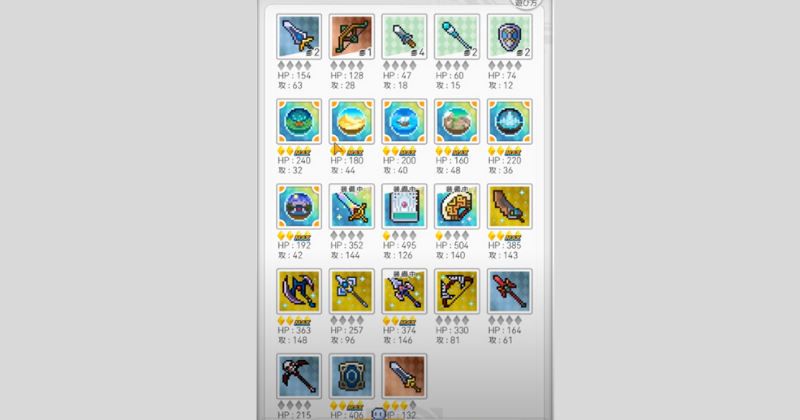The width and height of the screenshot is (800, 420).
Task: Open the crystal orb with HP 220
Action: pyautogui.click(x=510, y=122)
